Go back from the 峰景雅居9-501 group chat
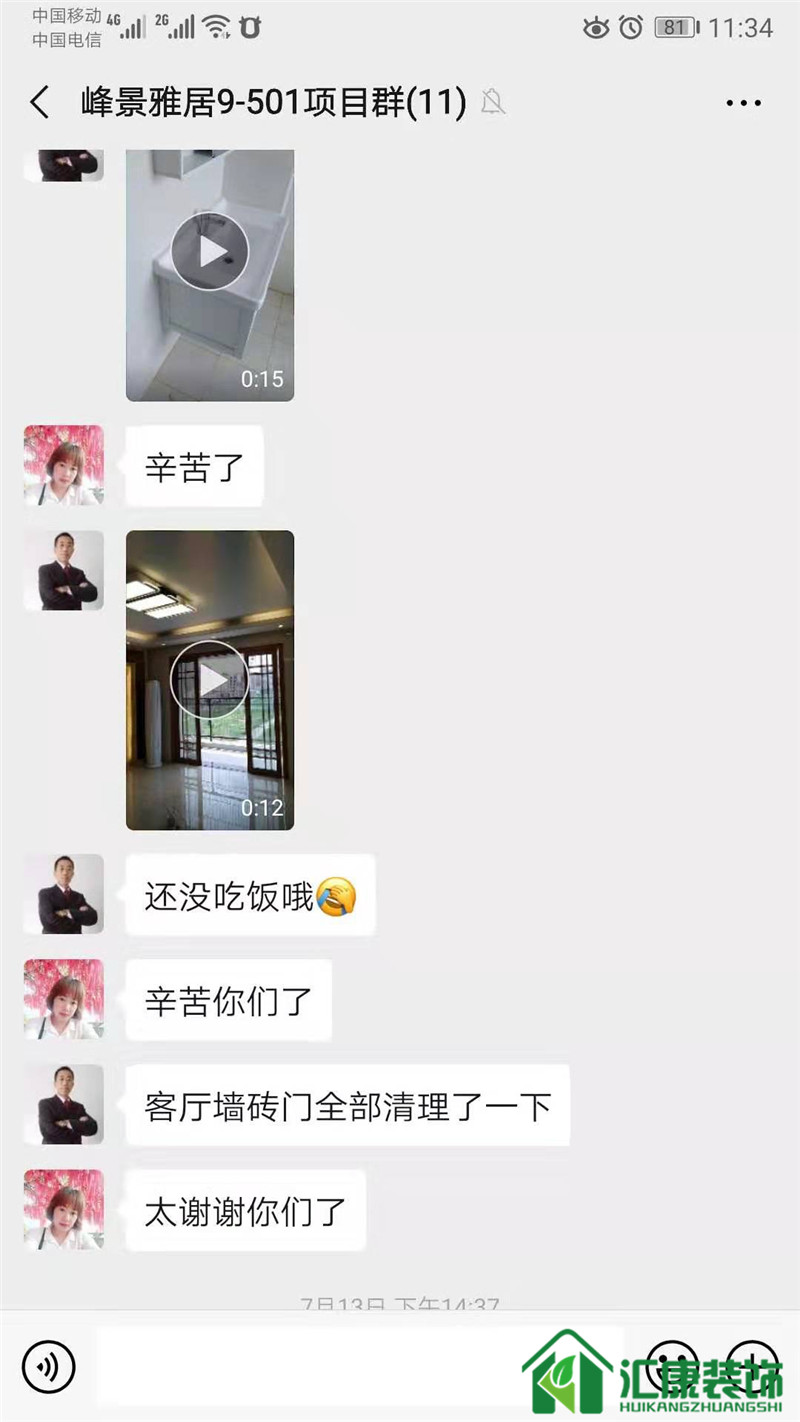The image size is (800, 1422). click(40, 102)
